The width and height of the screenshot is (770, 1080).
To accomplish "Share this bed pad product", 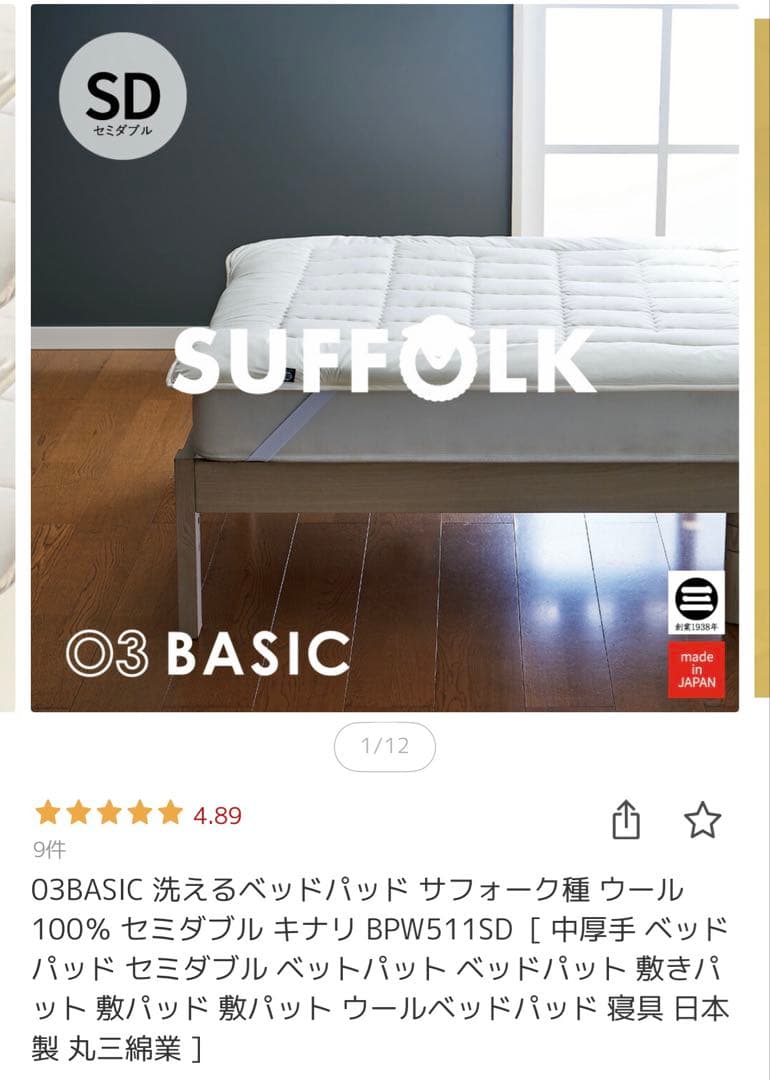I will [625, 821].
